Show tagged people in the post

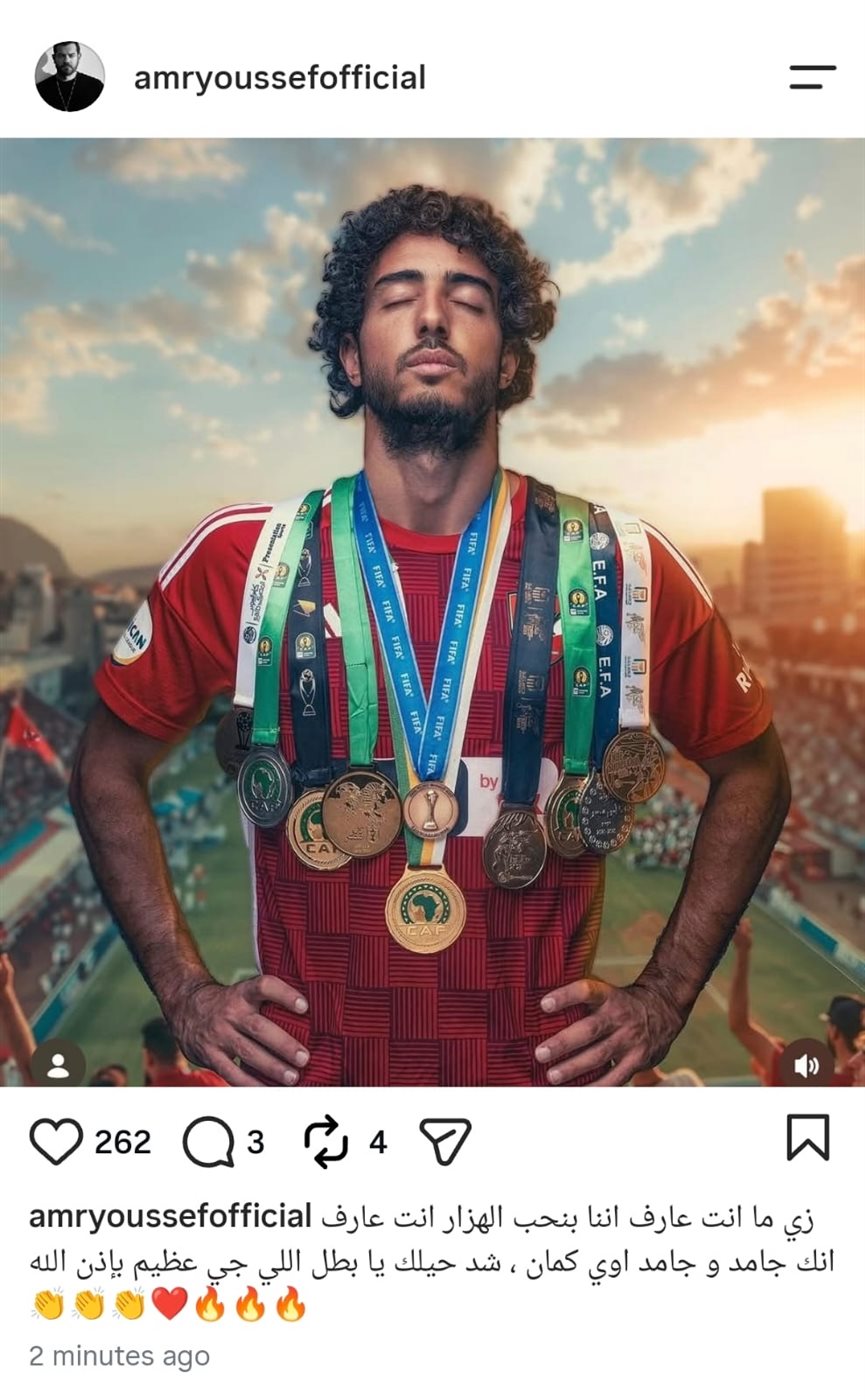click(58, 1066)
